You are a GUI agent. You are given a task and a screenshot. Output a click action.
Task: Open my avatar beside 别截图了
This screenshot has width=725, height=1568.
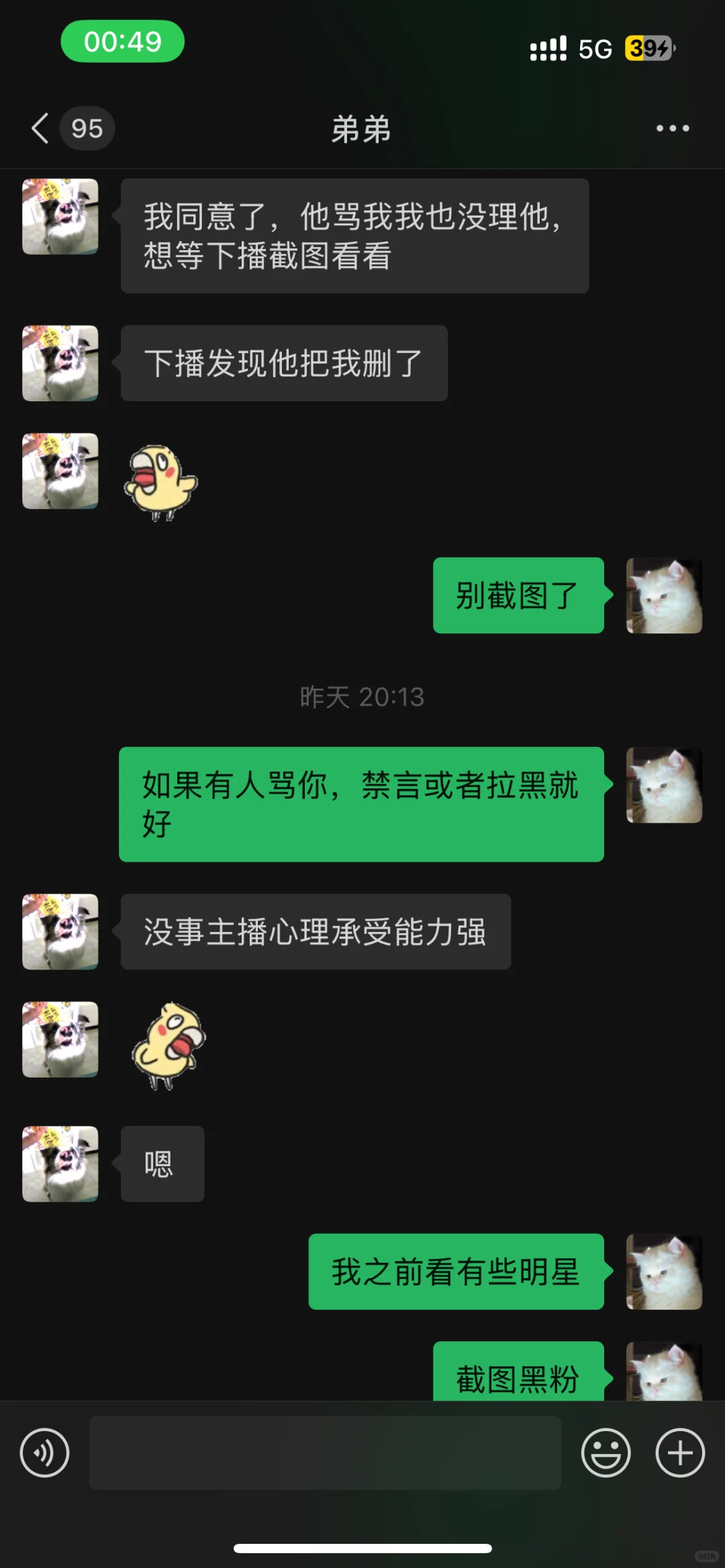click(x=664, y=596)
